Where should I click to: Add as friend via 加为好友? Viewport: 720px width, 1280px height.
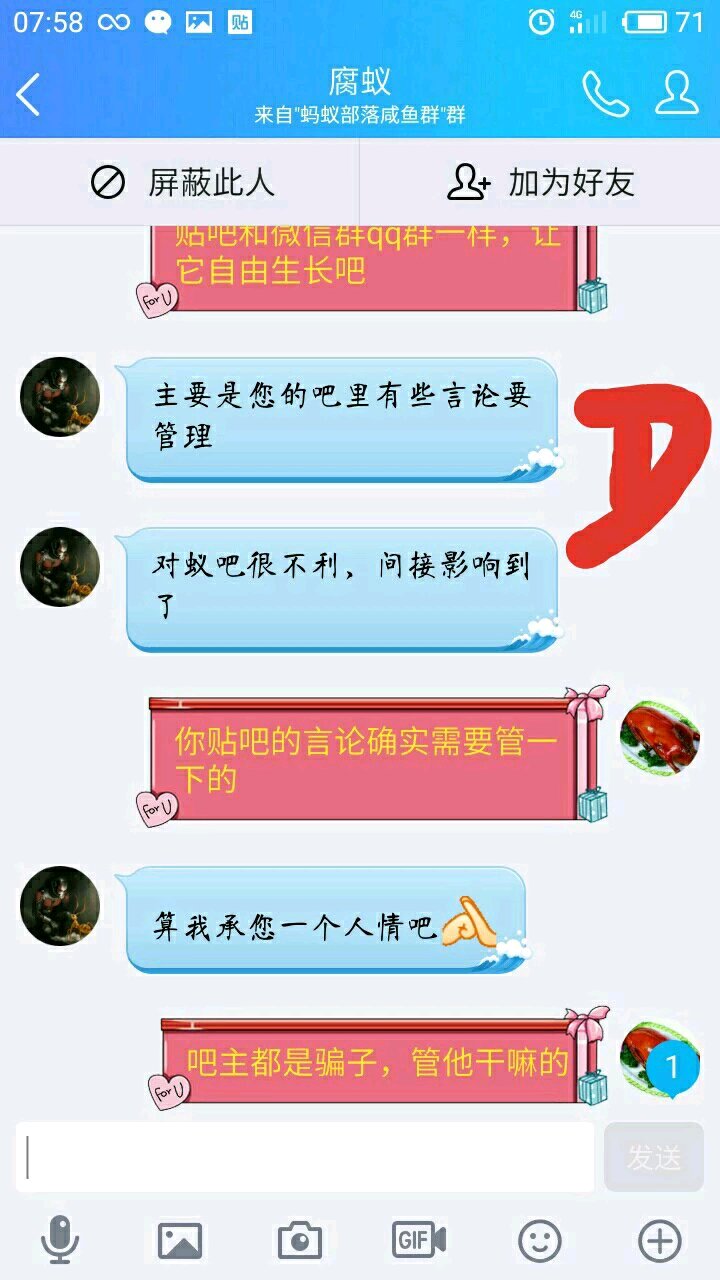[x=541, y=182]
